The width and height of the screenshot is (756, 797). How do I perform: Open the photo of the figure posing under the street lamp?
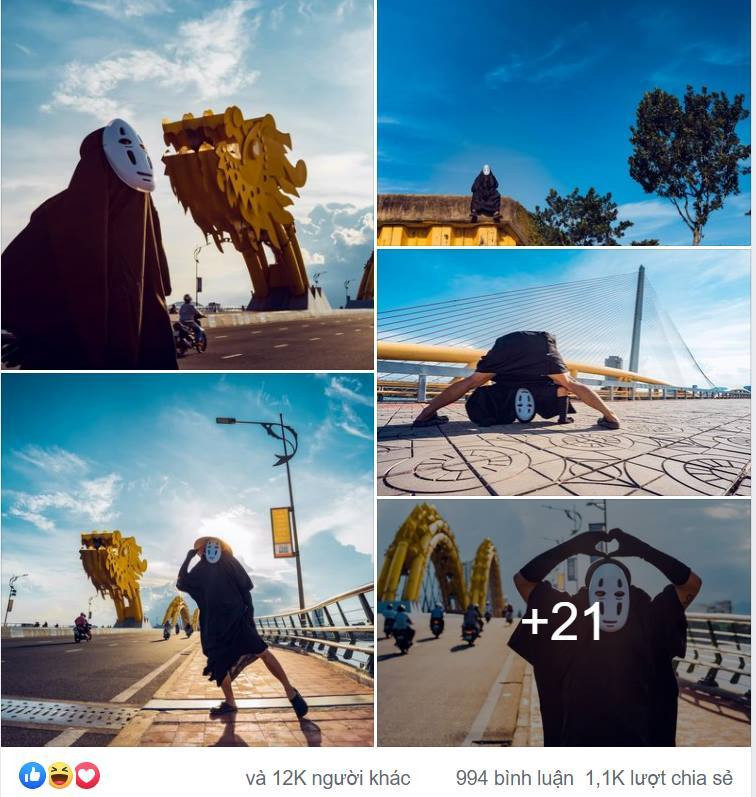click(187, 560)
